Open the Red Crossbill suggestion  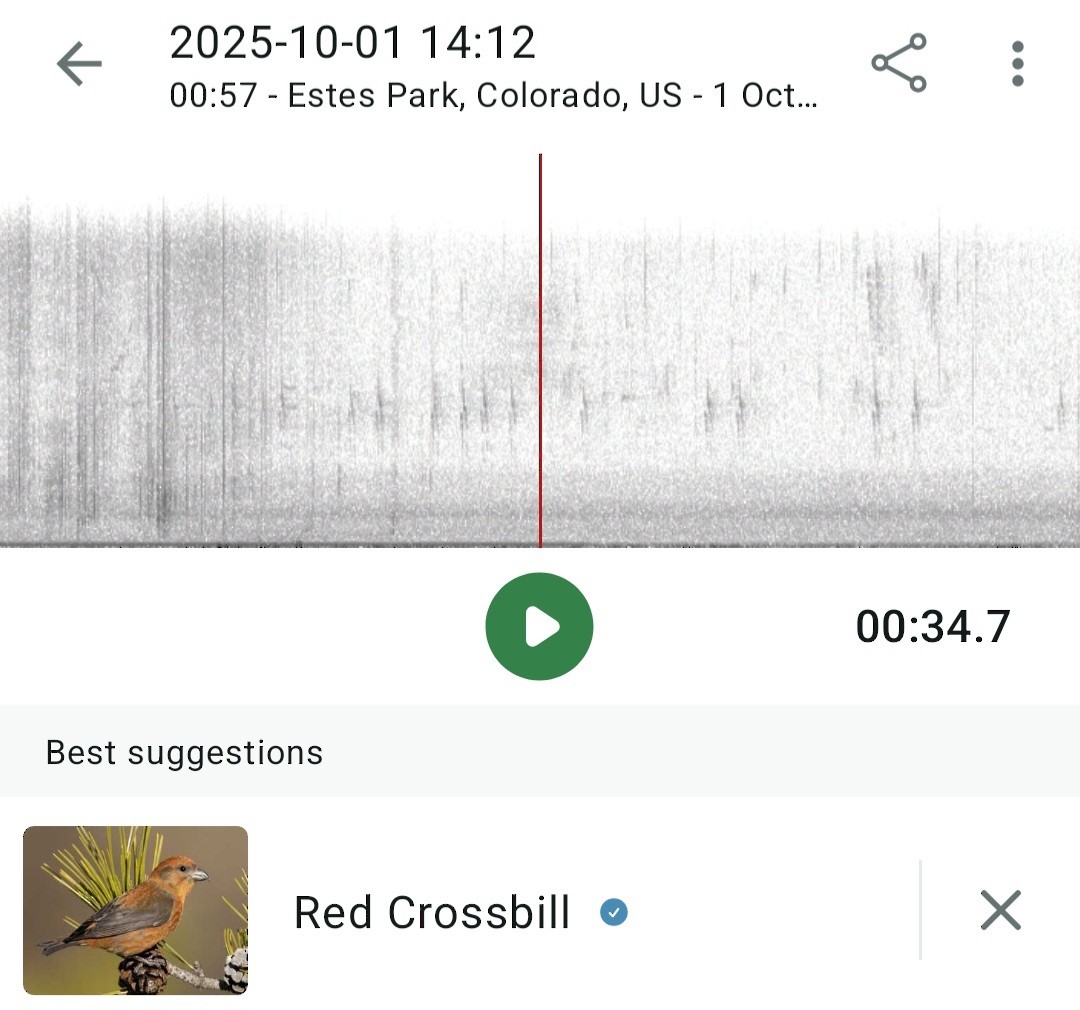(432, 912)
